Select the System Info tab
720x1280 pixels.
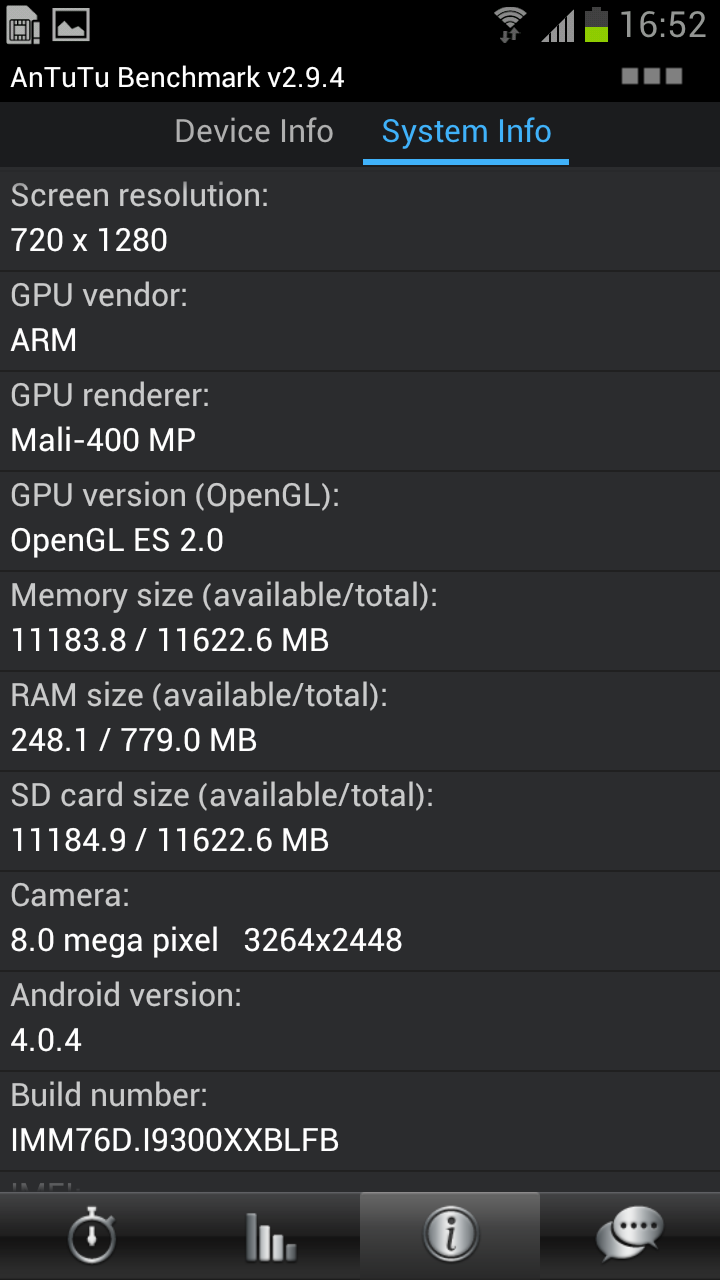tap(466, 131)
